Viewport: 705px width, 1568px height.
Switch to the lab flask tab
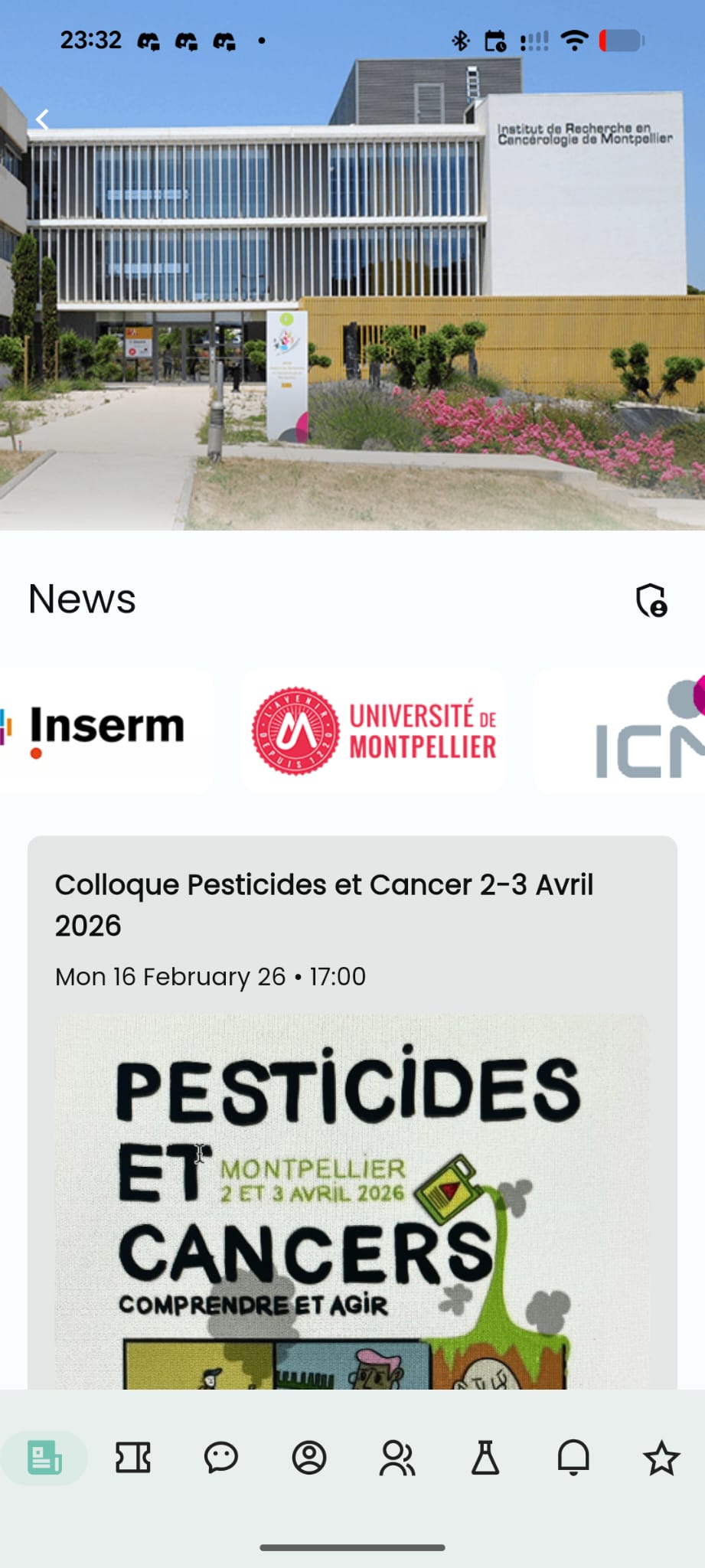[485, 1457]
